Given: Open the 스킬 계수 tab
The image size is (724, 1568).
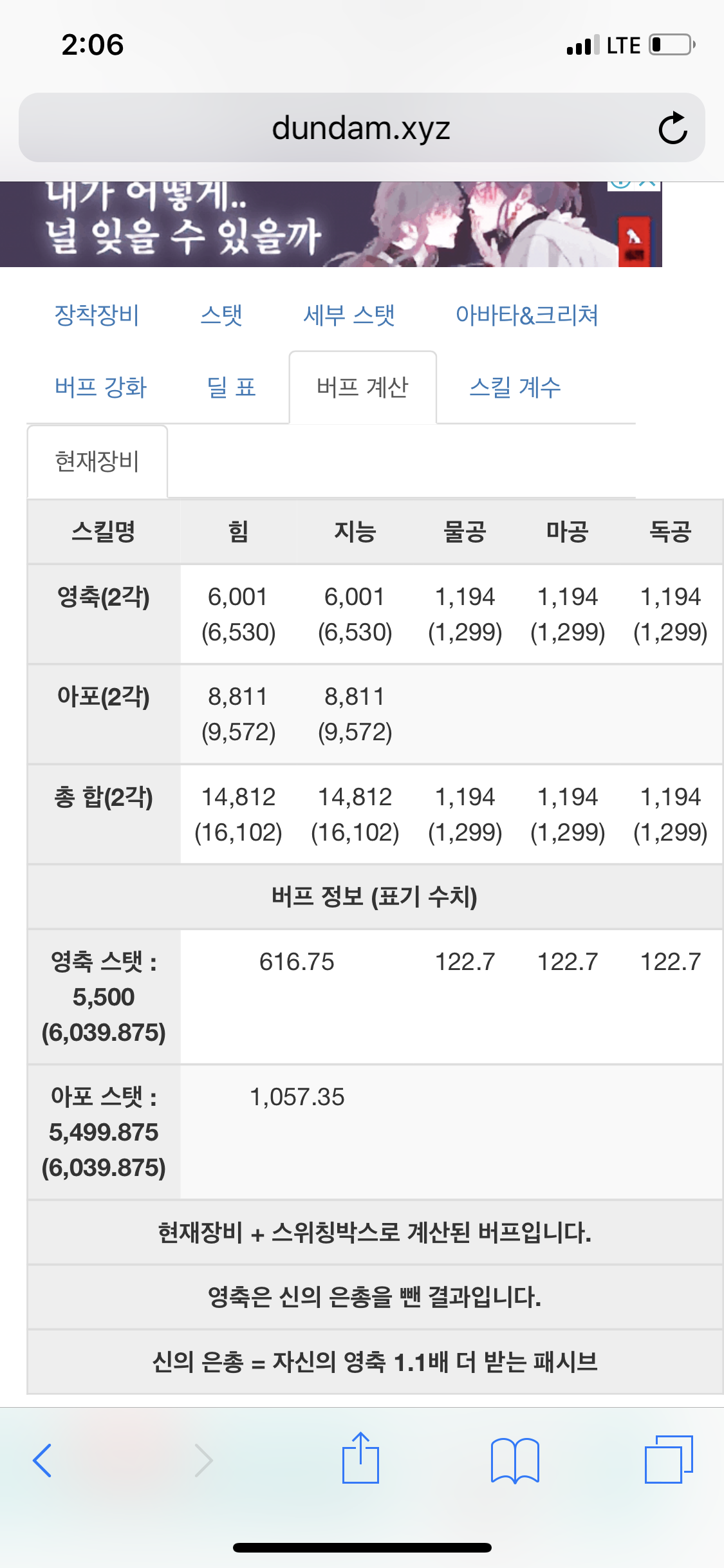Looking at the screenshot, I should 515,387.
